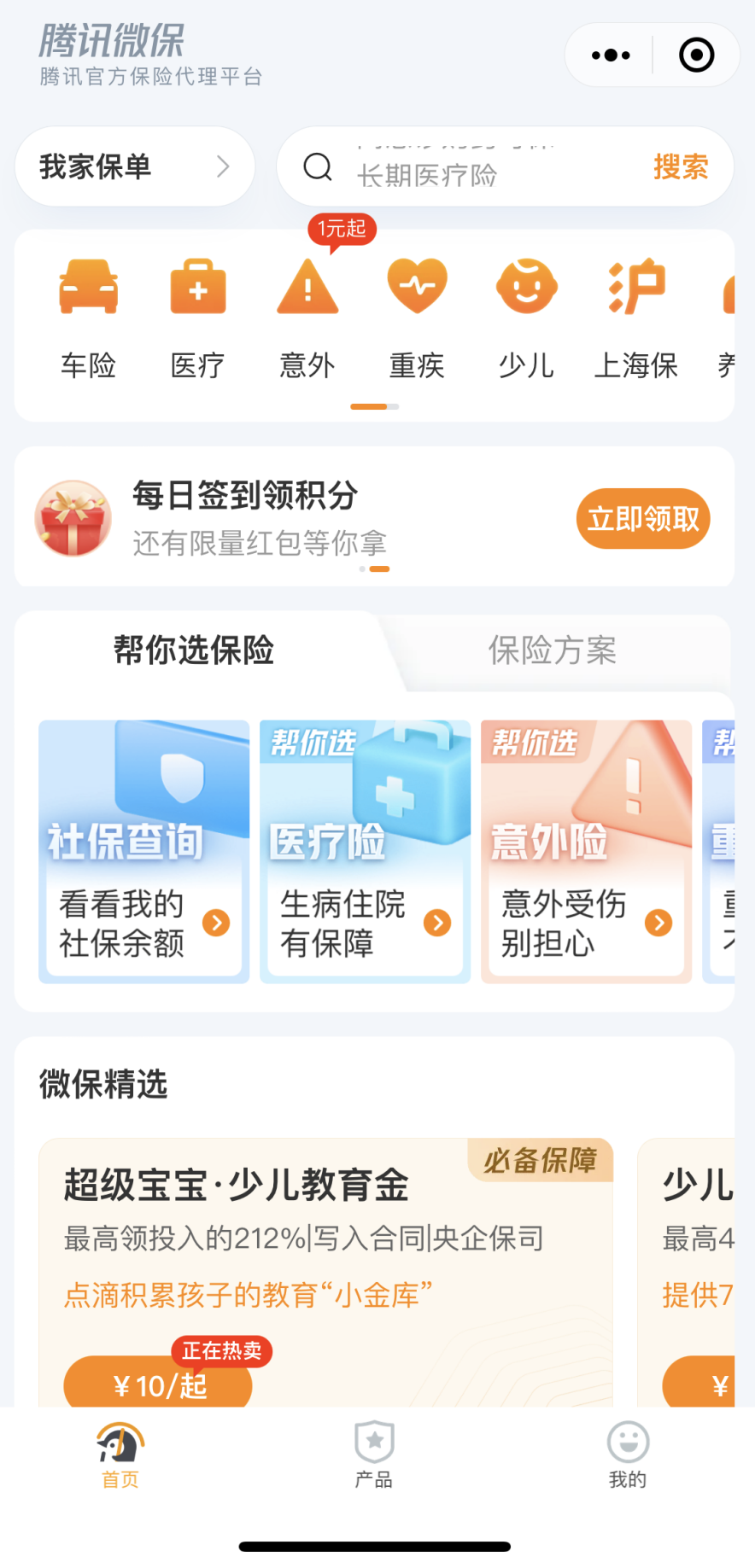Image resolution: width=755 pixels, height=1568 pixels.
Task: Open the 意外险 card
Action: coord(586,852)
